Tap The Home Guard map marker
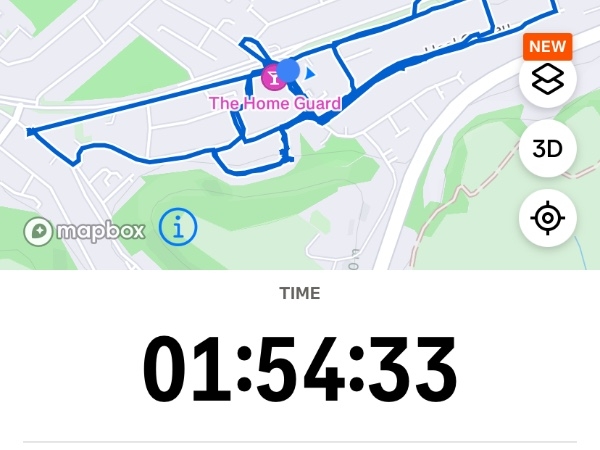 [x=271, y=77]
